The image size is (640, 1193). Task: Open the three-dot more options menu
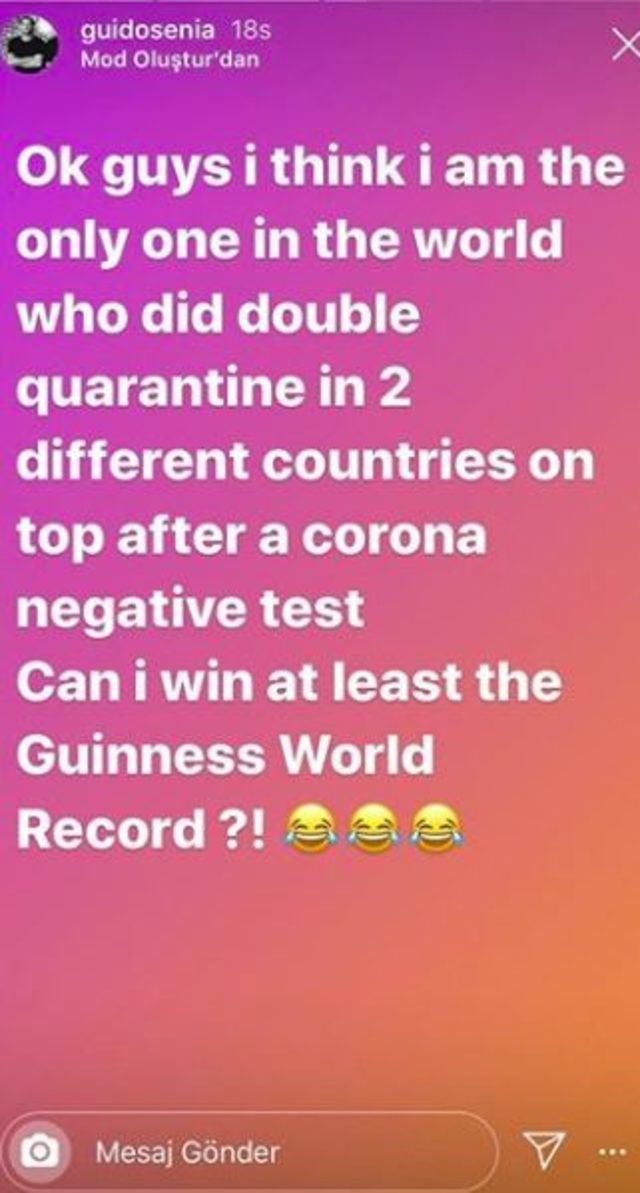tap(610, 1152)
